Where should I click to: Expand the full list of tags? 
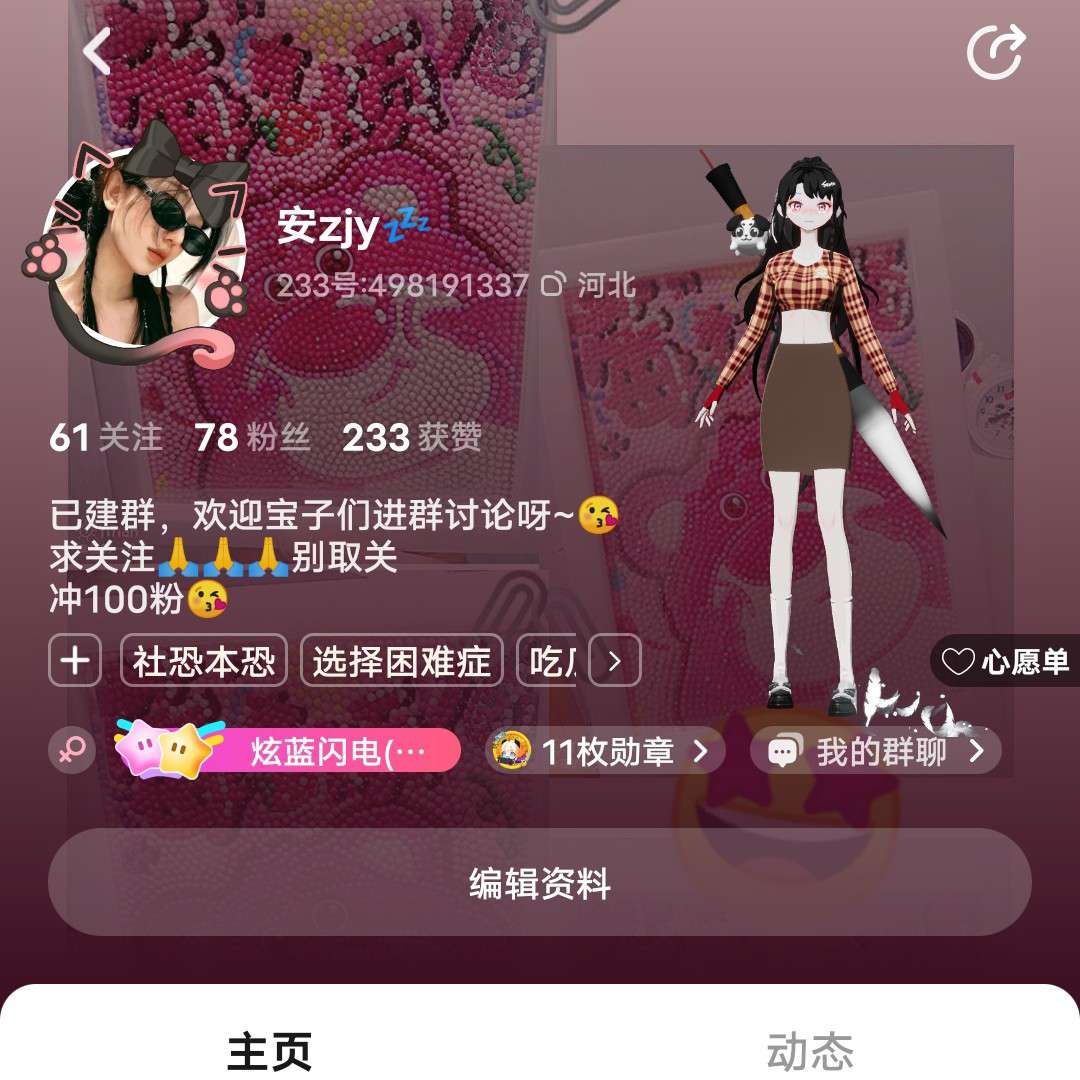(x=615, y=661)
